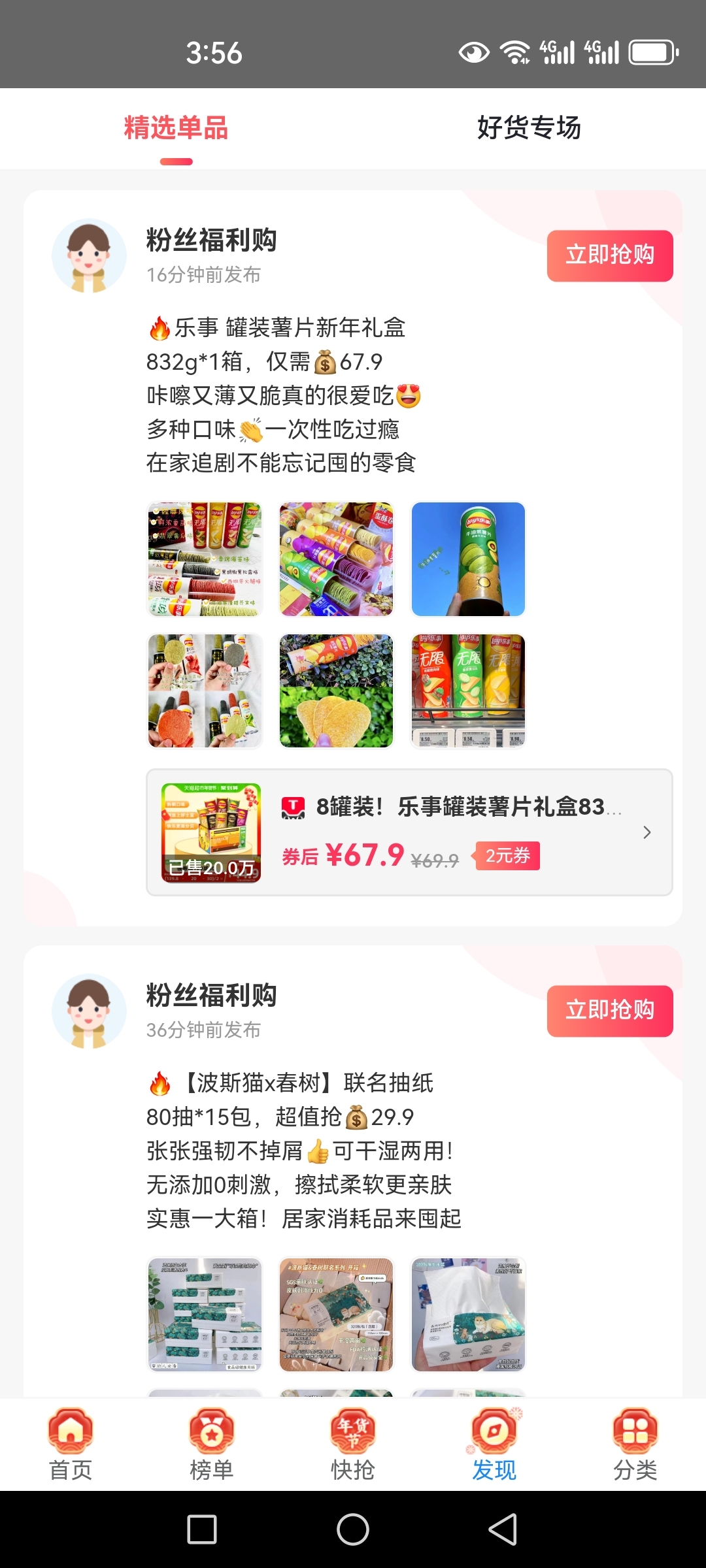Open the 无限 shelf chips photo
The height and width of the screenshot is (1568, 706).
(x=468, y=691)
